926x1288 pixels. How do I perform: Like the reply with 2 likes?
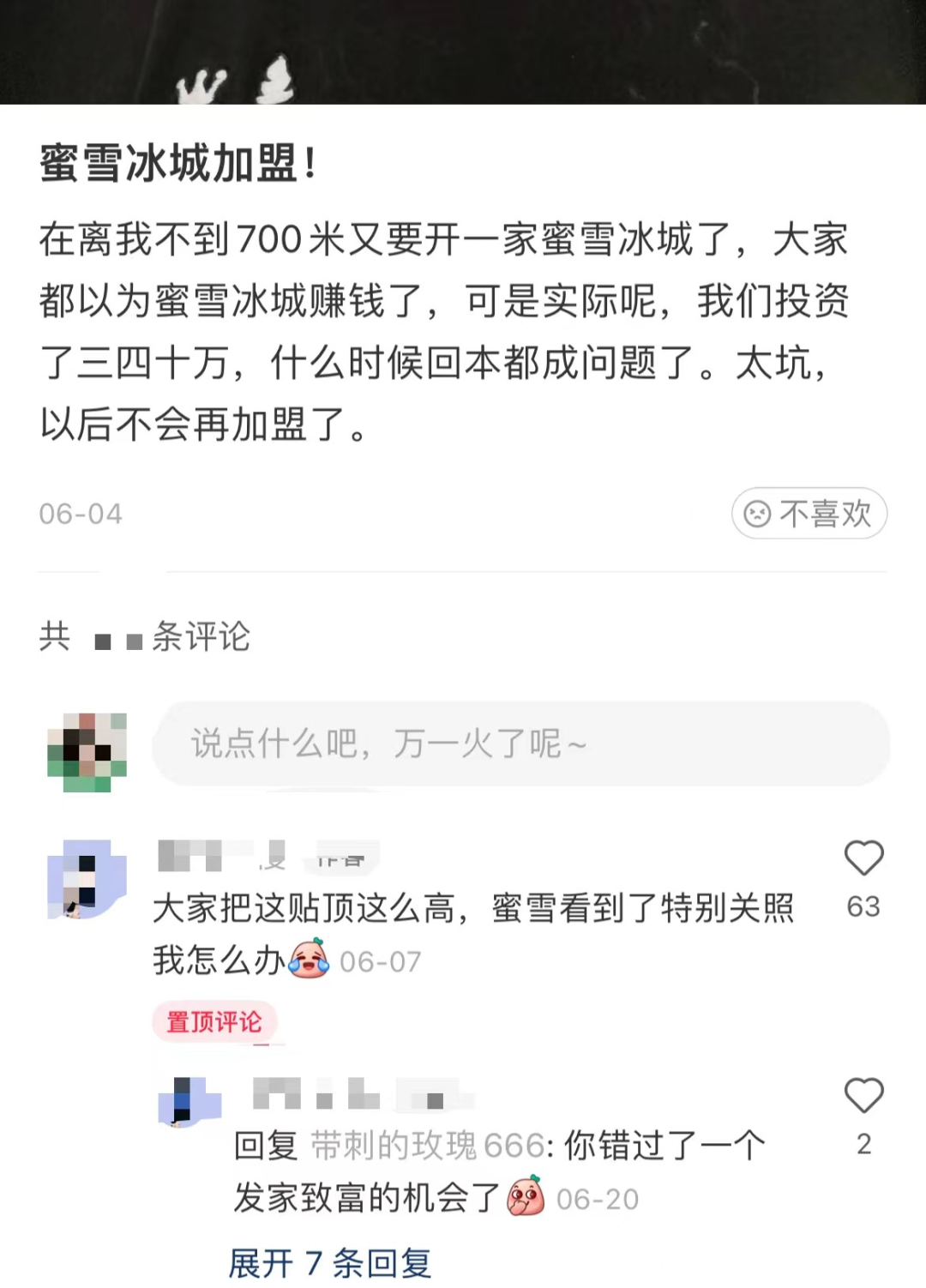click(863, 1096)
